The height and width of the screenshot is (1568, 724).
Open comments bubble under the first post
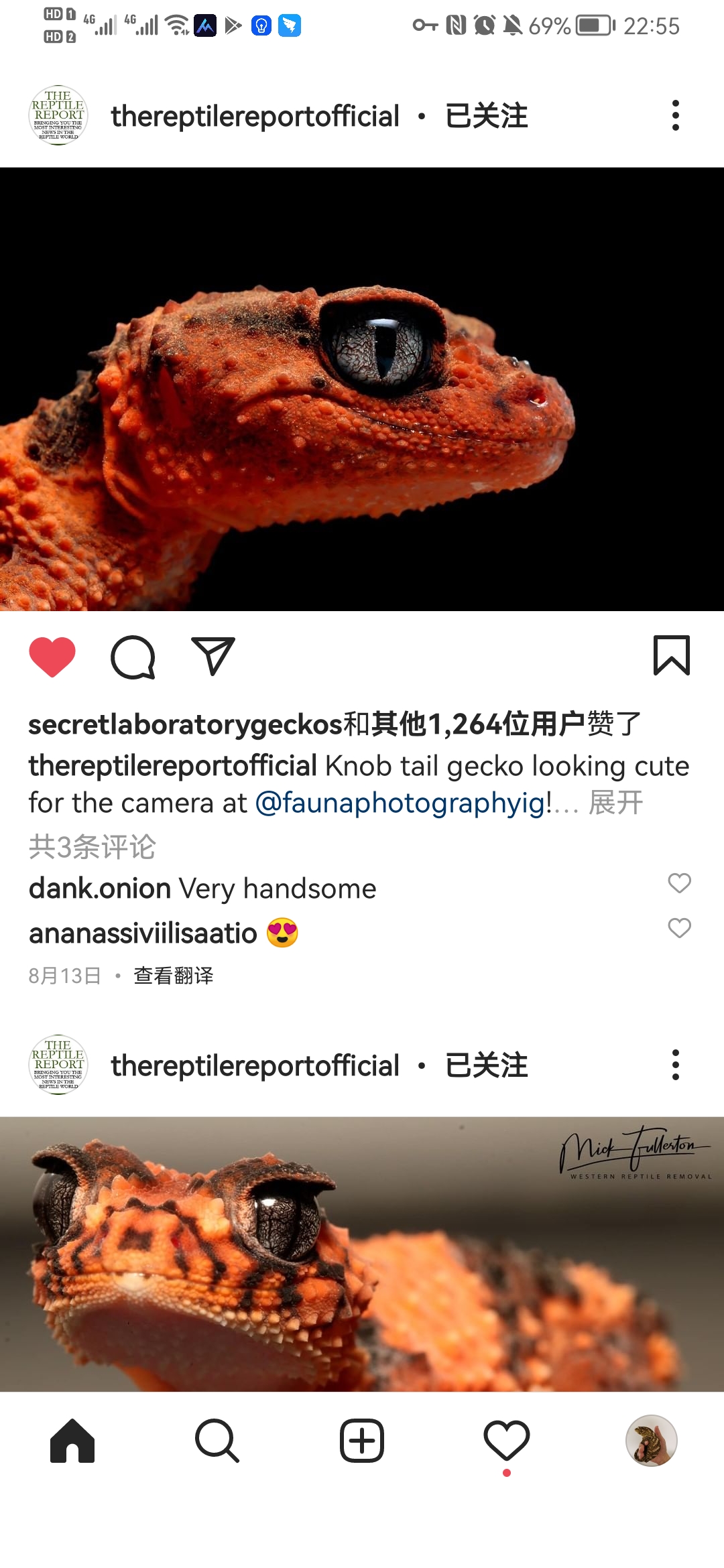tap(133, 657)
